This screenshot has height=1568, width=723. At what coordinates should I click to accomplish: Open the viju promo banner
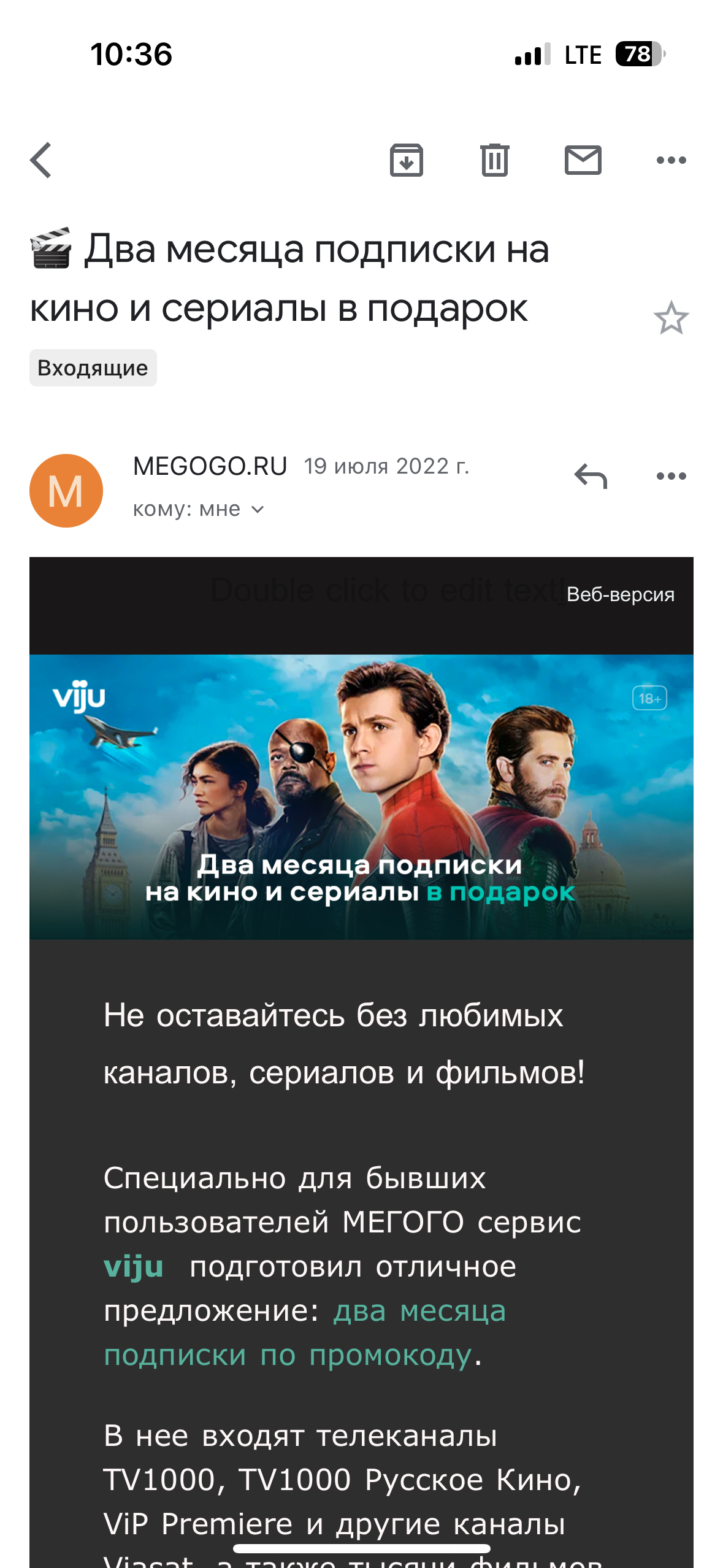click(x=361, y=796)
